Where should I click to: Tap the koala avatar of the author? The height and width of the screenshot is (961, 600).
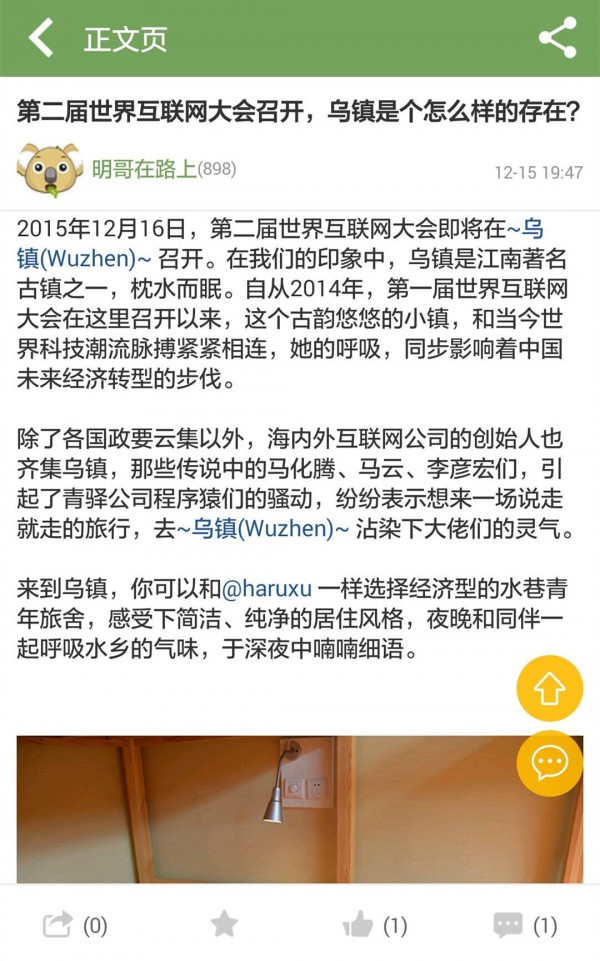[49, 169]
